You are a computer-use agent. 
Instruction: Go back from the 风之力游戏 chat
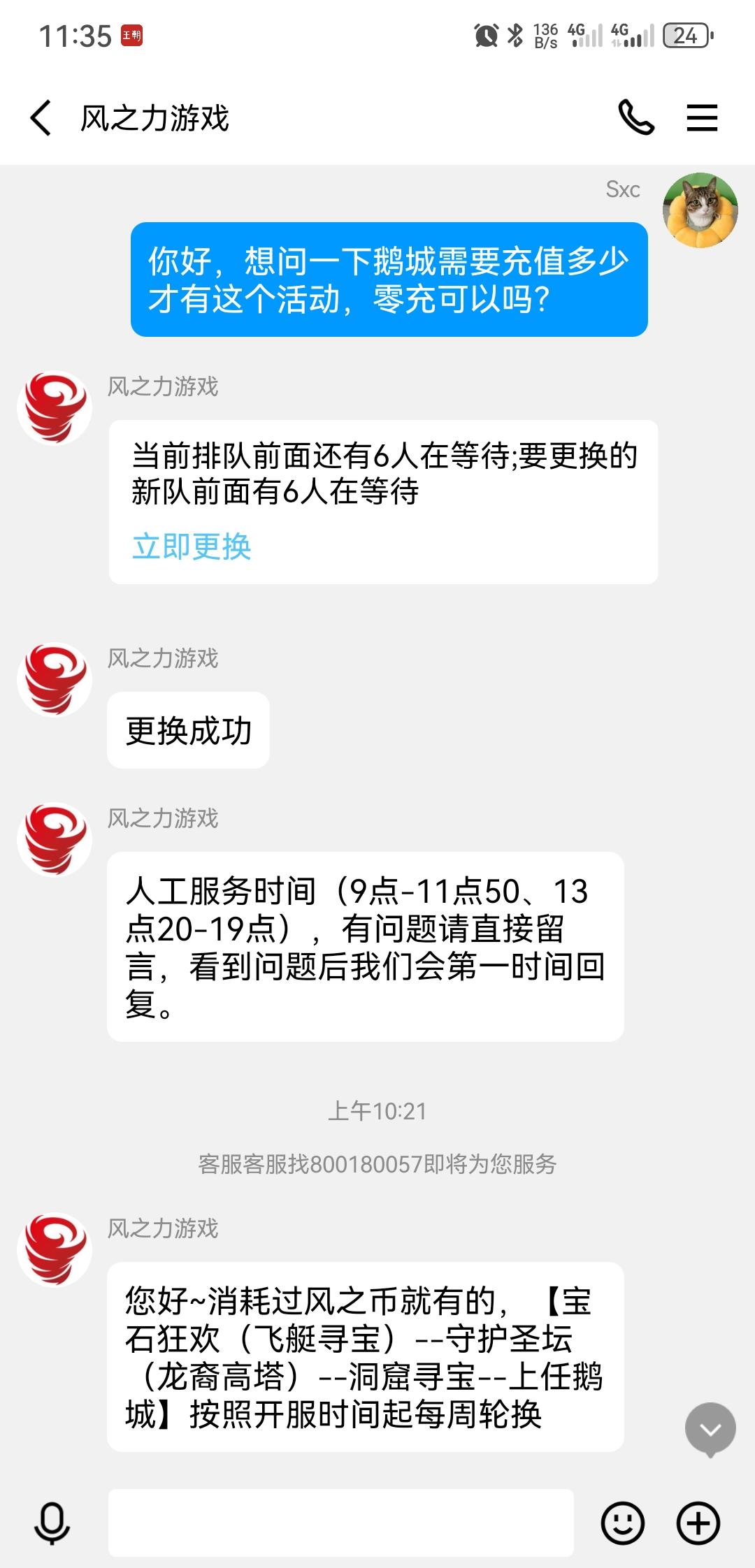pos(41,117)
